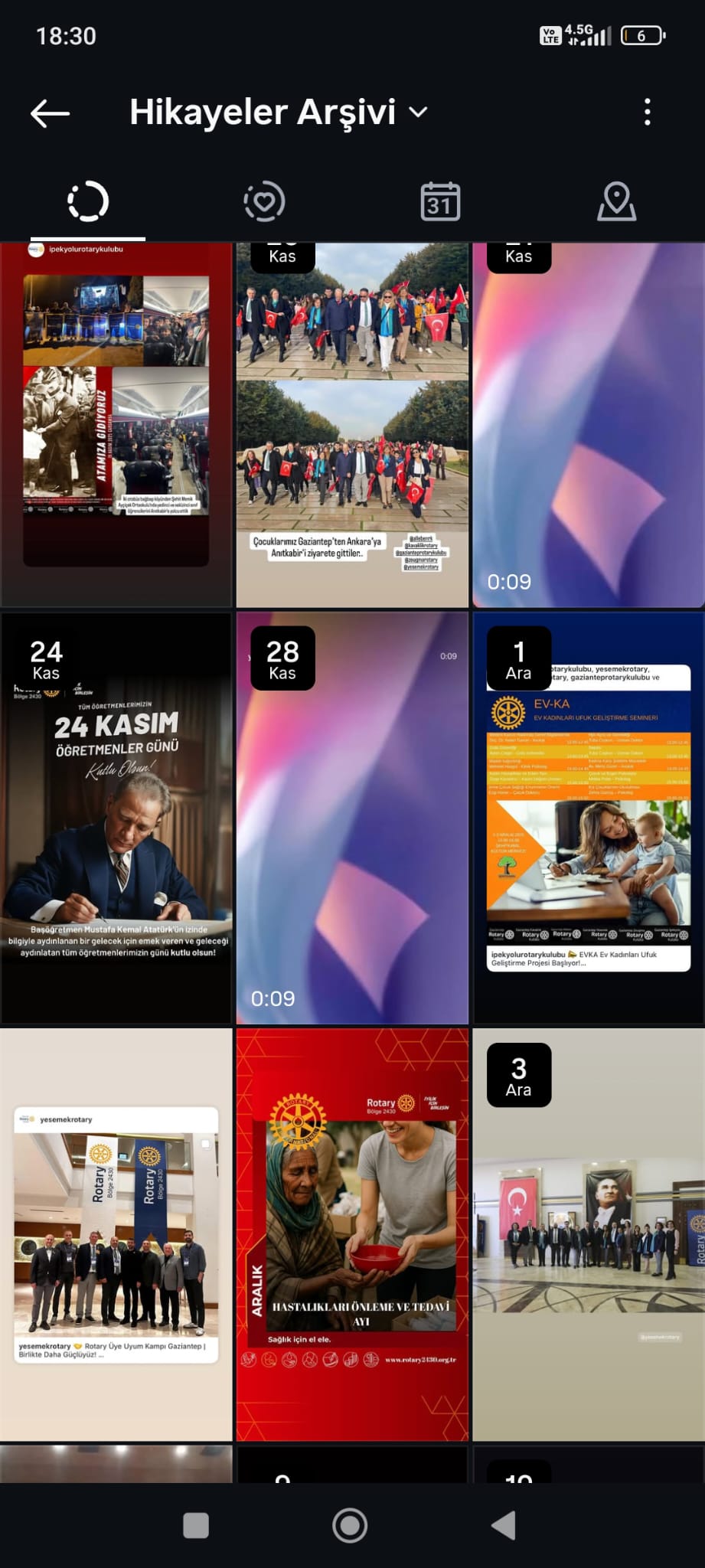Tap the system home button
Screen dimensions: 705x1568
(x=350, y=1525)
